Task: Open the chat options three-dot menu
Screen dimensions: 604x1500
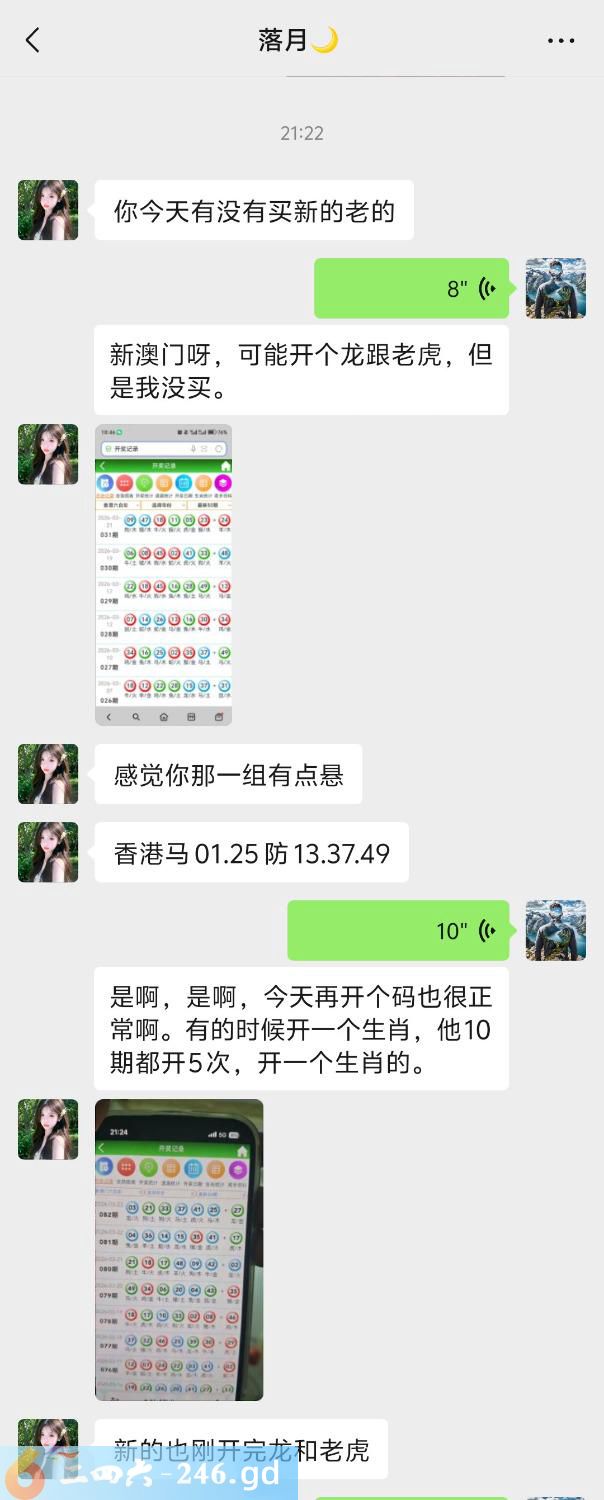Action: tap(561, 41)
